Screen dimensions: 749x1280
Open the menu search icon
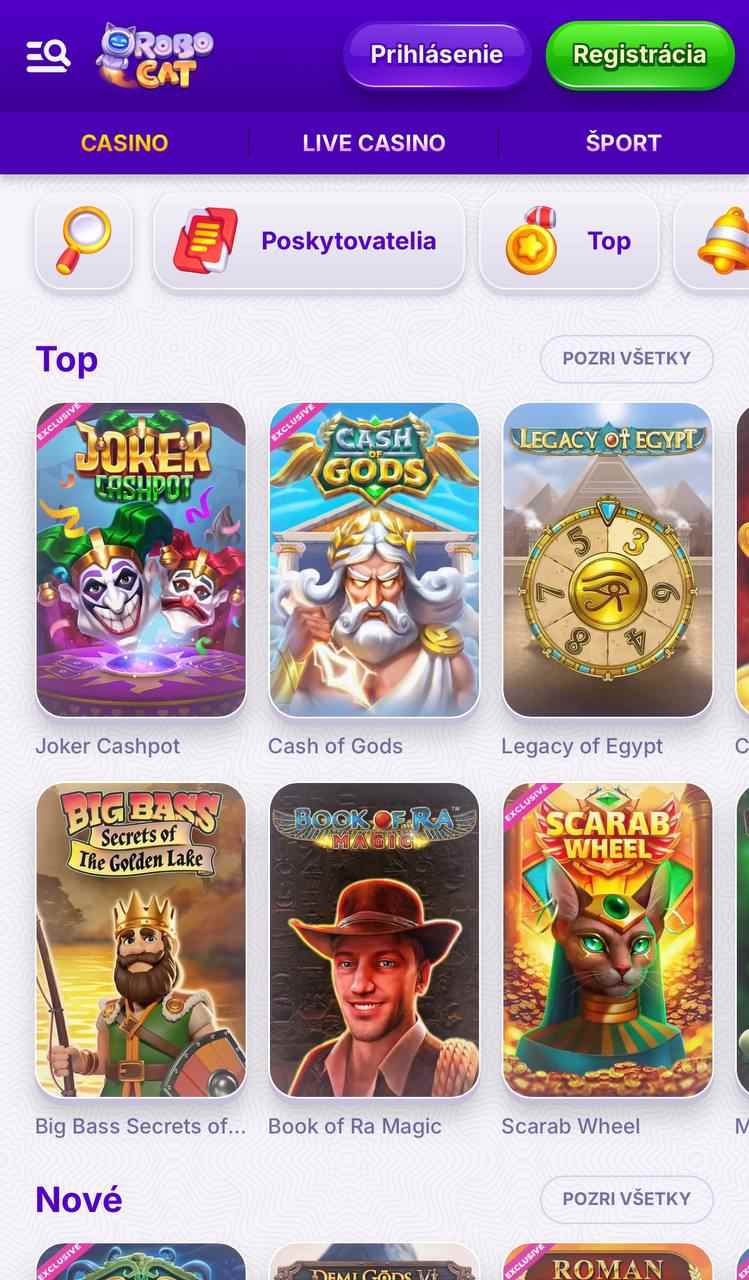click(x=48, y=56)
